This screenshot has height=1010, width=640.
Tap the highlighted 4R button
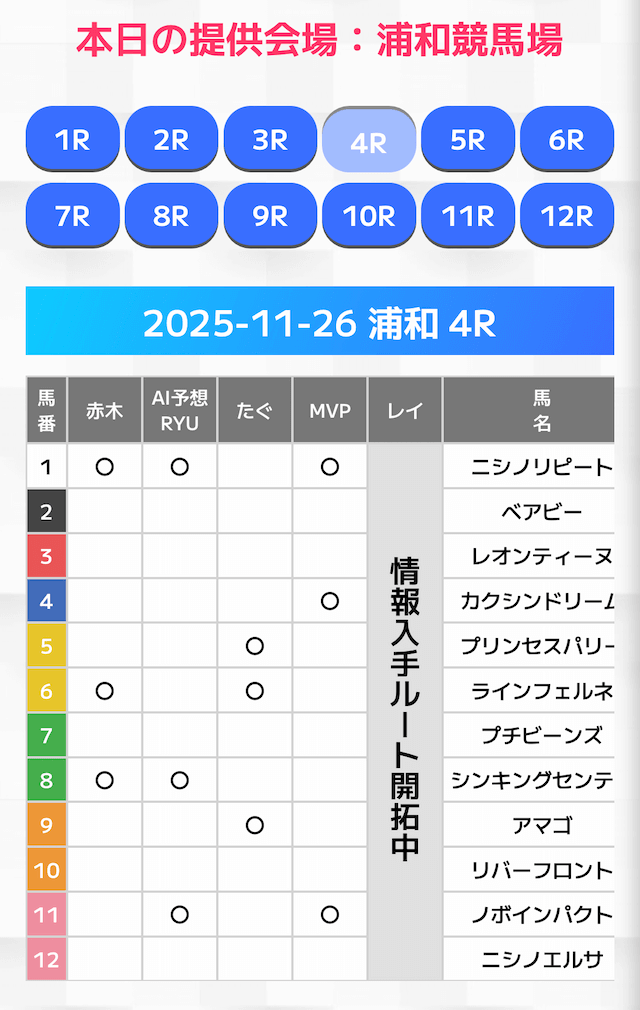(x=369, y=141)
